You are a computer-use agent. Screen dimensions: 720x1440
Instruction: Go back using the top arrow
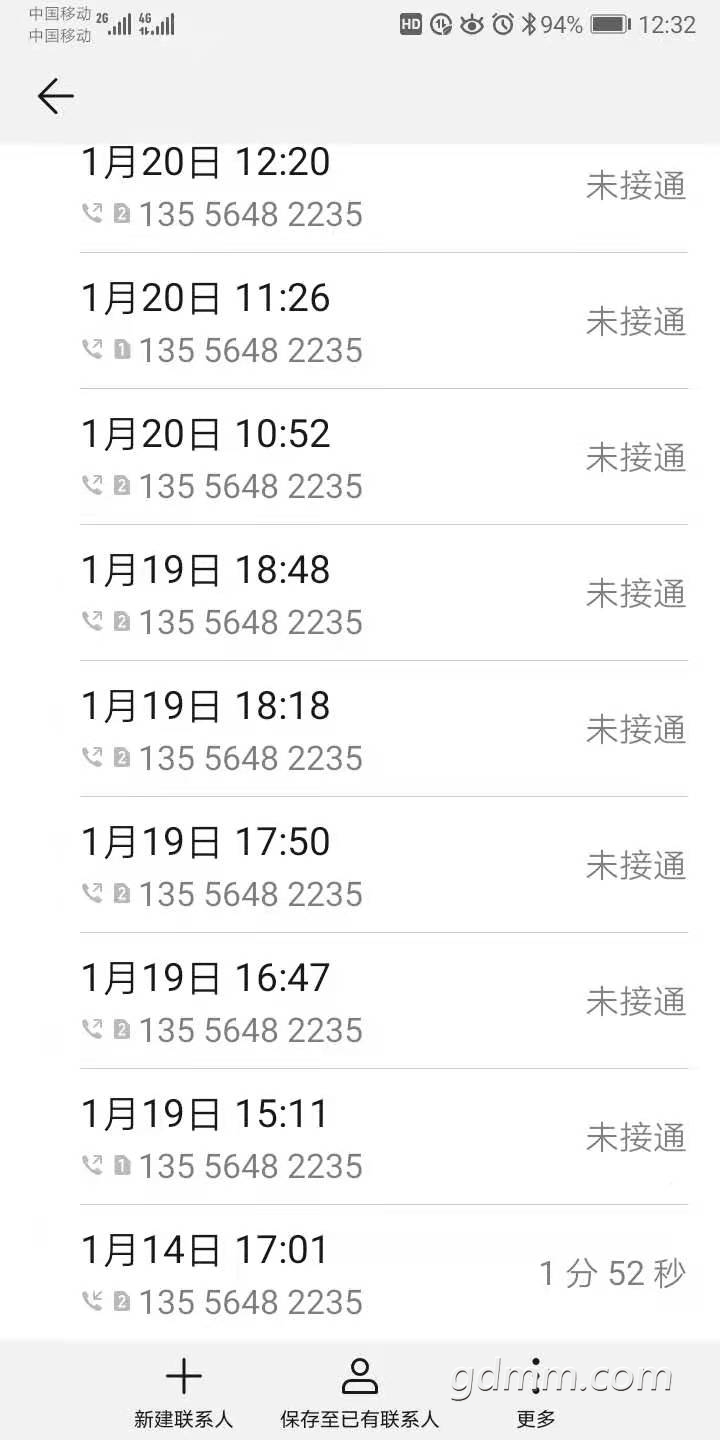point(56,96)
